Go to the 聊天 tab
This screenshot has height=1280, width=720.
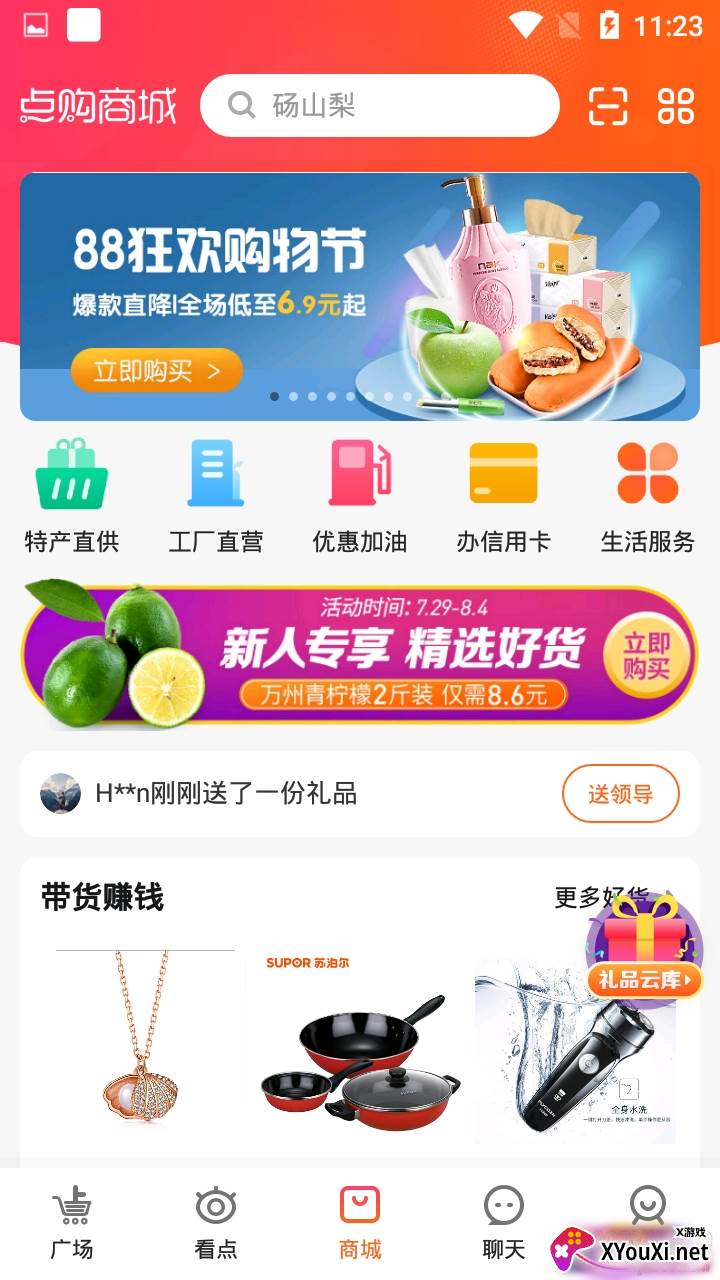(504, 1223)
